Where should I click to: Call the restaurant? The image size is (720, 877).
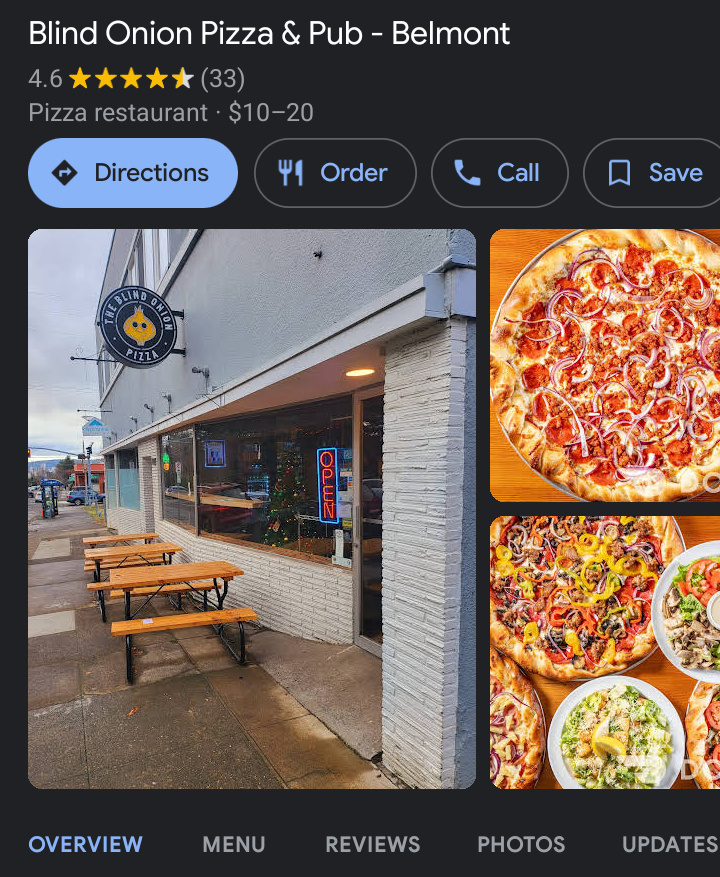(499, 173)
